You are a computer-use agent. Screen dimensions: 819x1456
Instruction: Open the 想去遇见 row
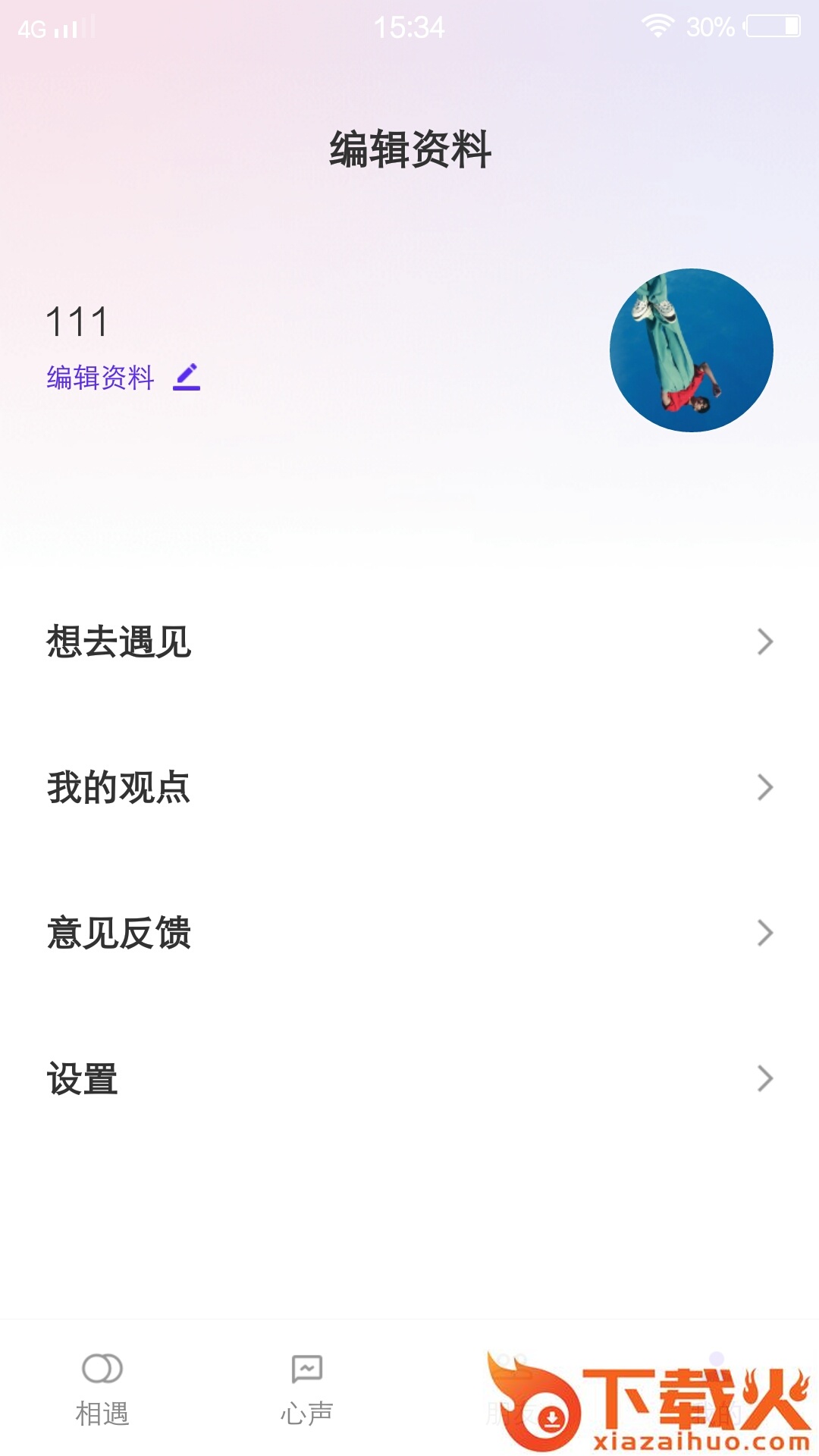click(409, 642)
